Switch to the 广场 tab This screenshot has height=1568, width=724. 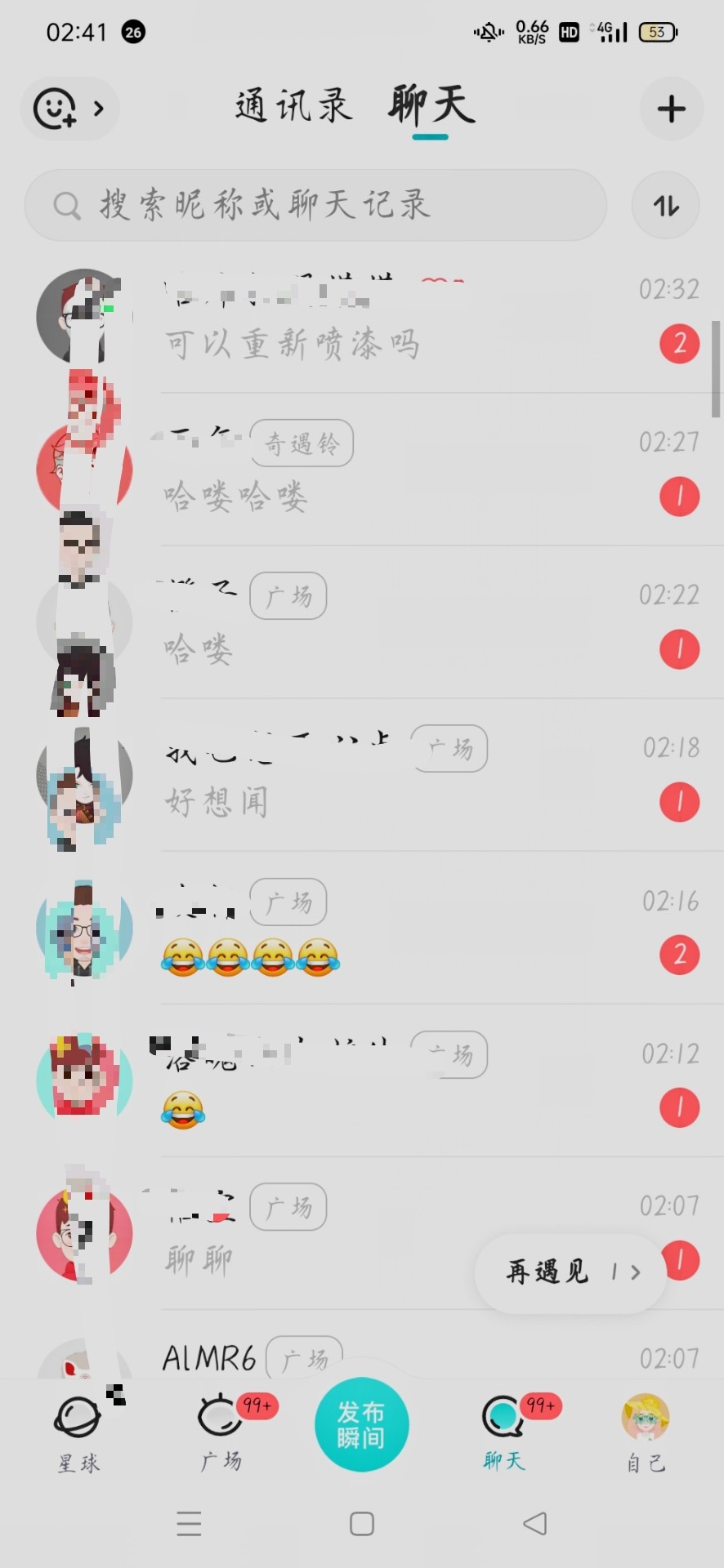coord(221,1435)
